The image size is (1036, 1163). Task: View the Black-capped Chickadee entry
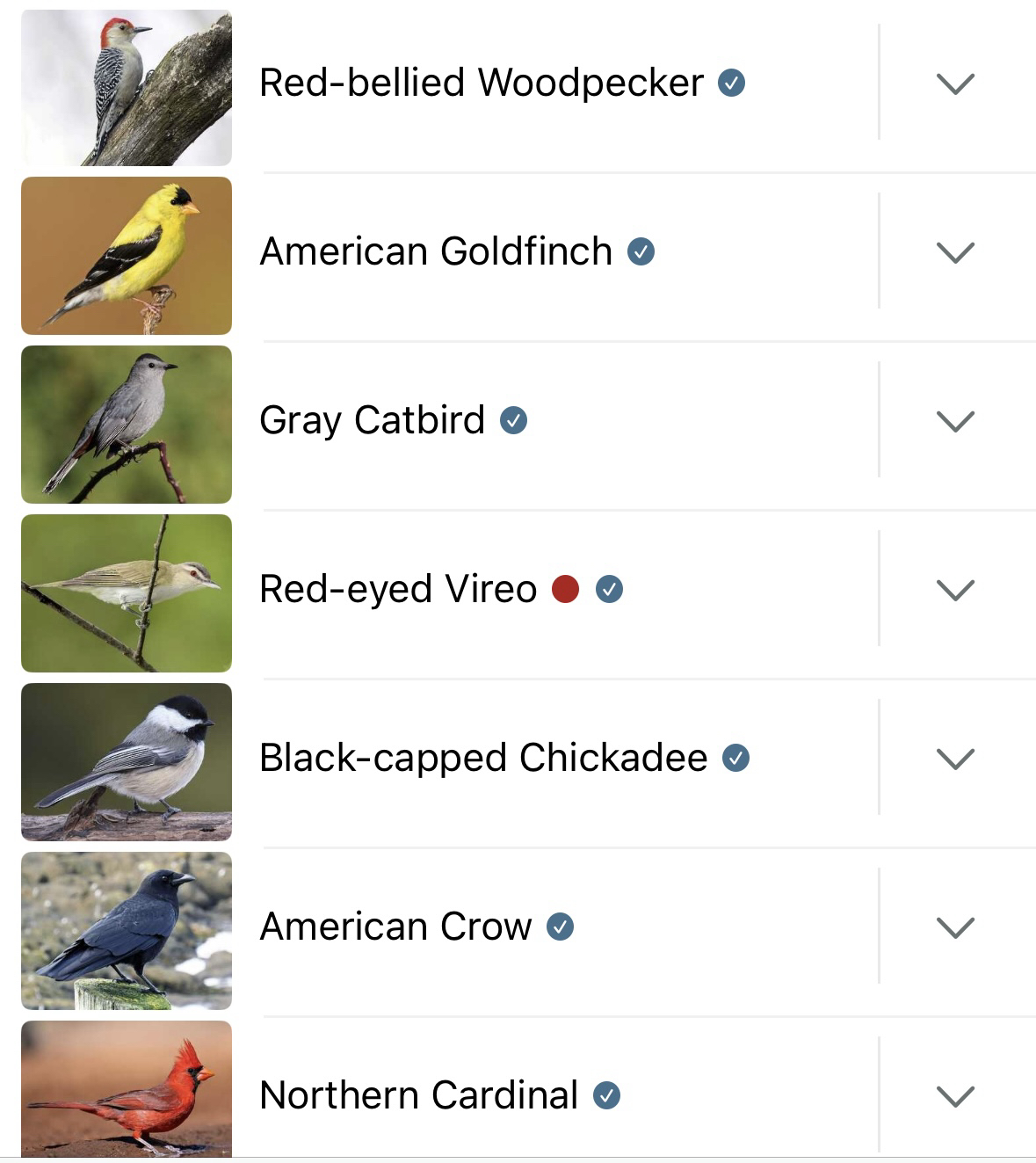(x=483, y=759)
